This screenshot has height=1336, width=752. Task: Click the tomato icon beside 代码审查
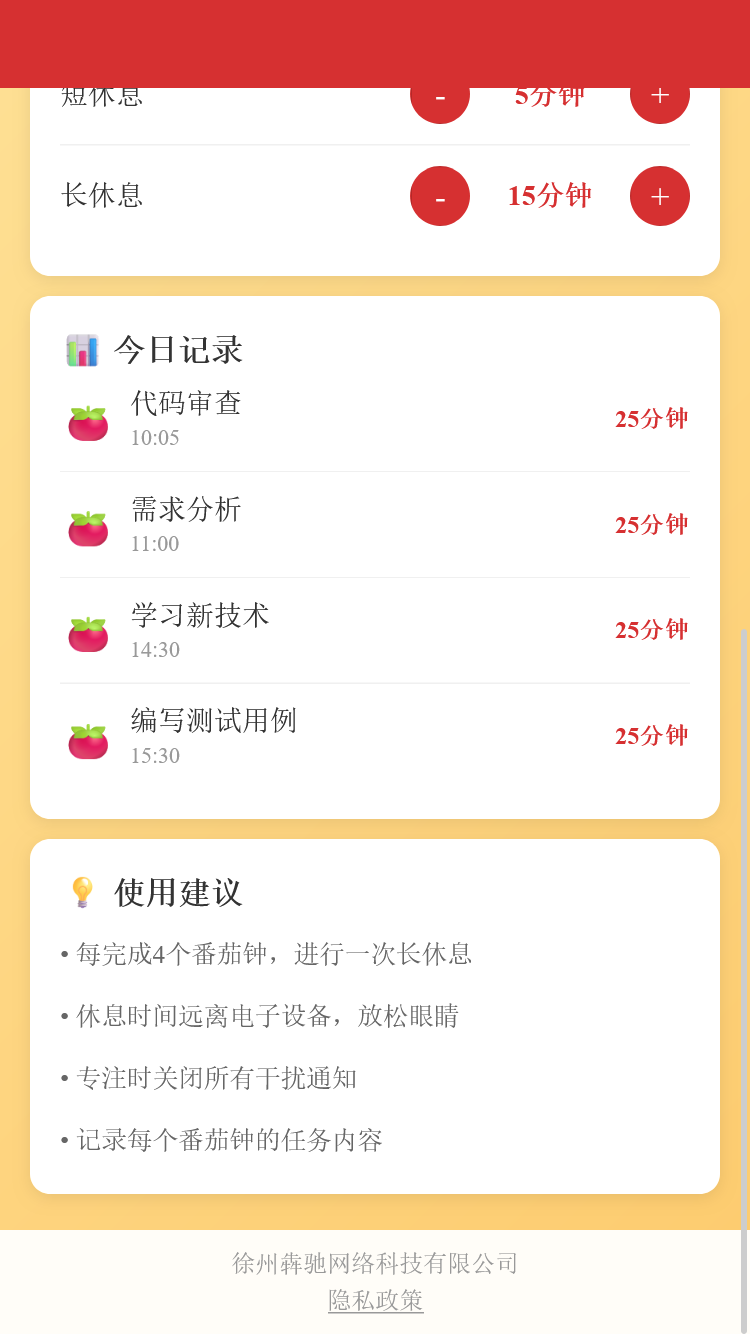pyautogui.click(x=87, y=418)
